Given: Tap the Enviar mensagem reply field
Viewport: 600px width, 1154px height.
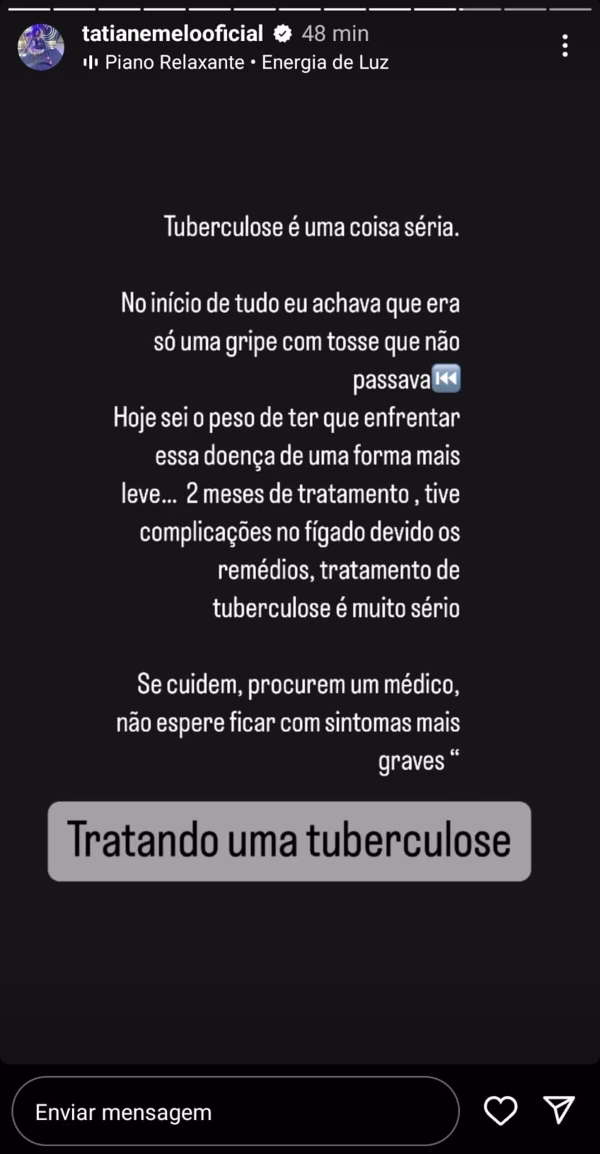Looking at the screenshot, I should tap(236, 1111).
